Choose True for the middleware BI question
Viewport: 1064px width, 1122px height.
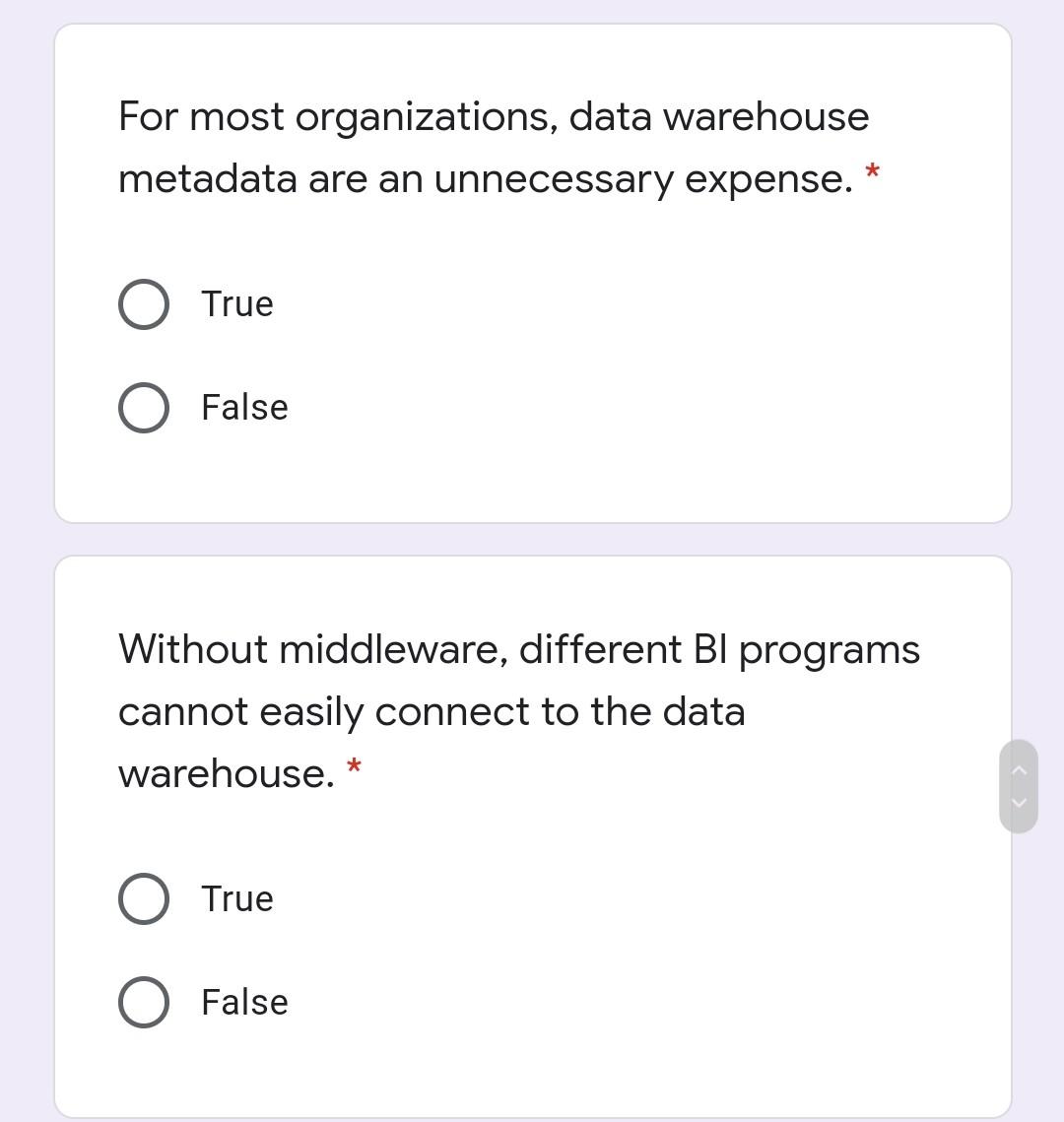click(x=144, y=899)
